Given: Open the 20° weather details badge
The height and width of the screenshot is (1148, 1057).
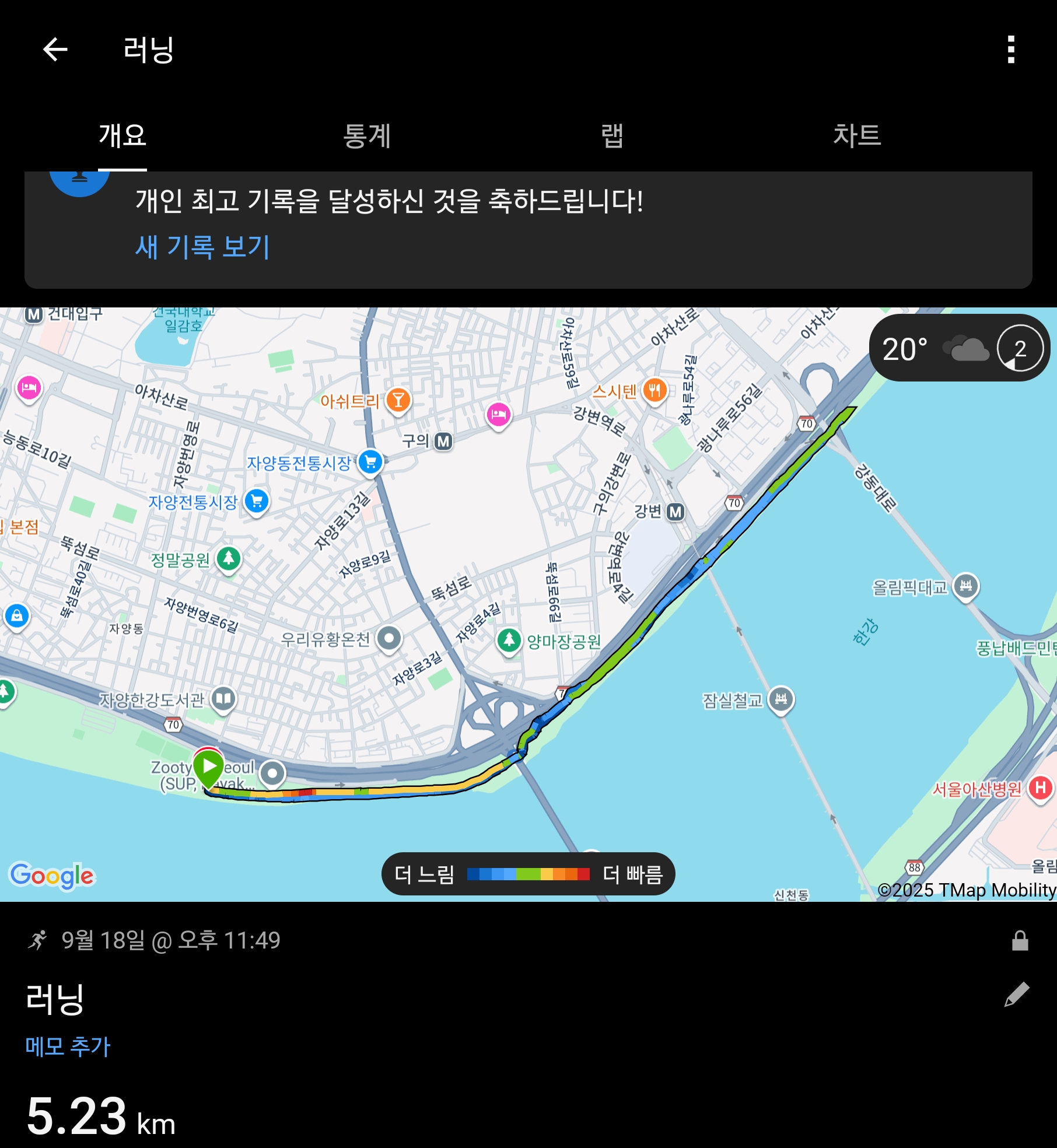Looking at the screenshot, I should pyautogui.click(x=958, y=348).
